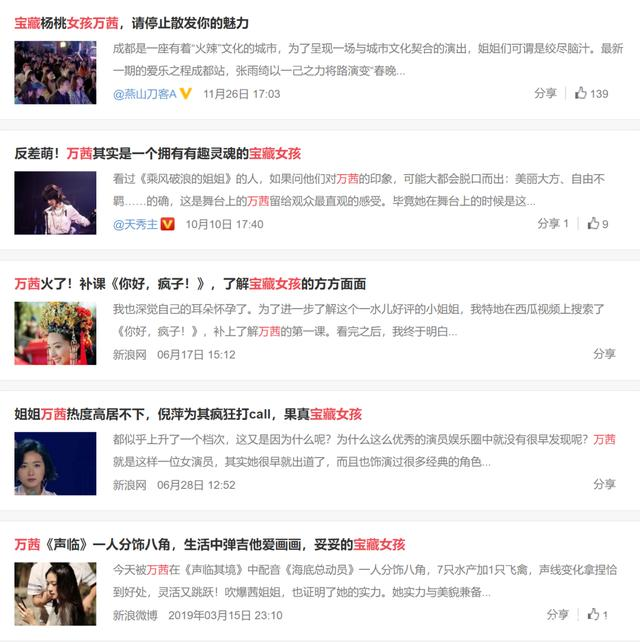Share the 06月17日 新浪网 article

(x=604, y=354)
